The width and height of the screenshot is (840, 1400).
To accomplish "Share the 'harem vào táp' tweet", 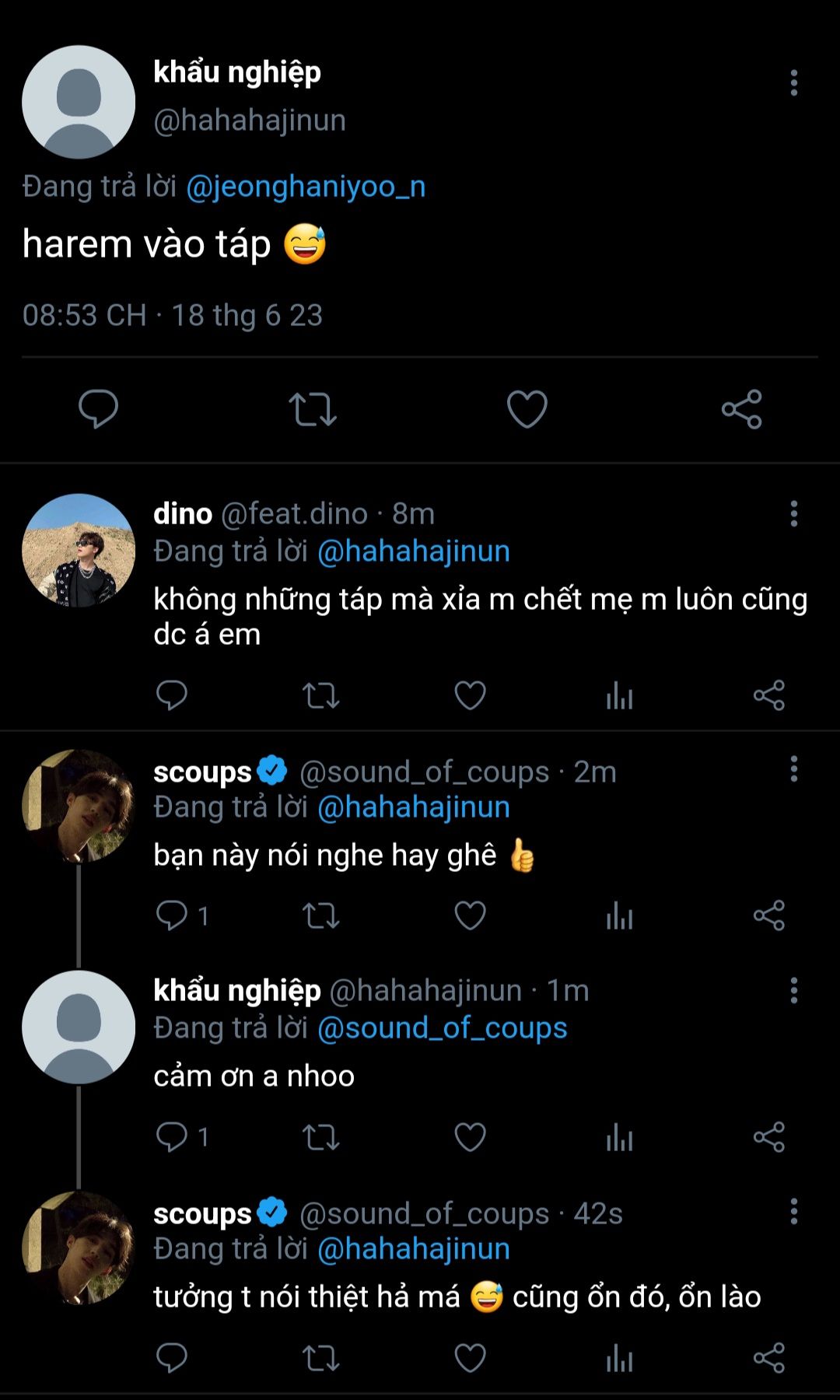I will click(x=741, y=409).
